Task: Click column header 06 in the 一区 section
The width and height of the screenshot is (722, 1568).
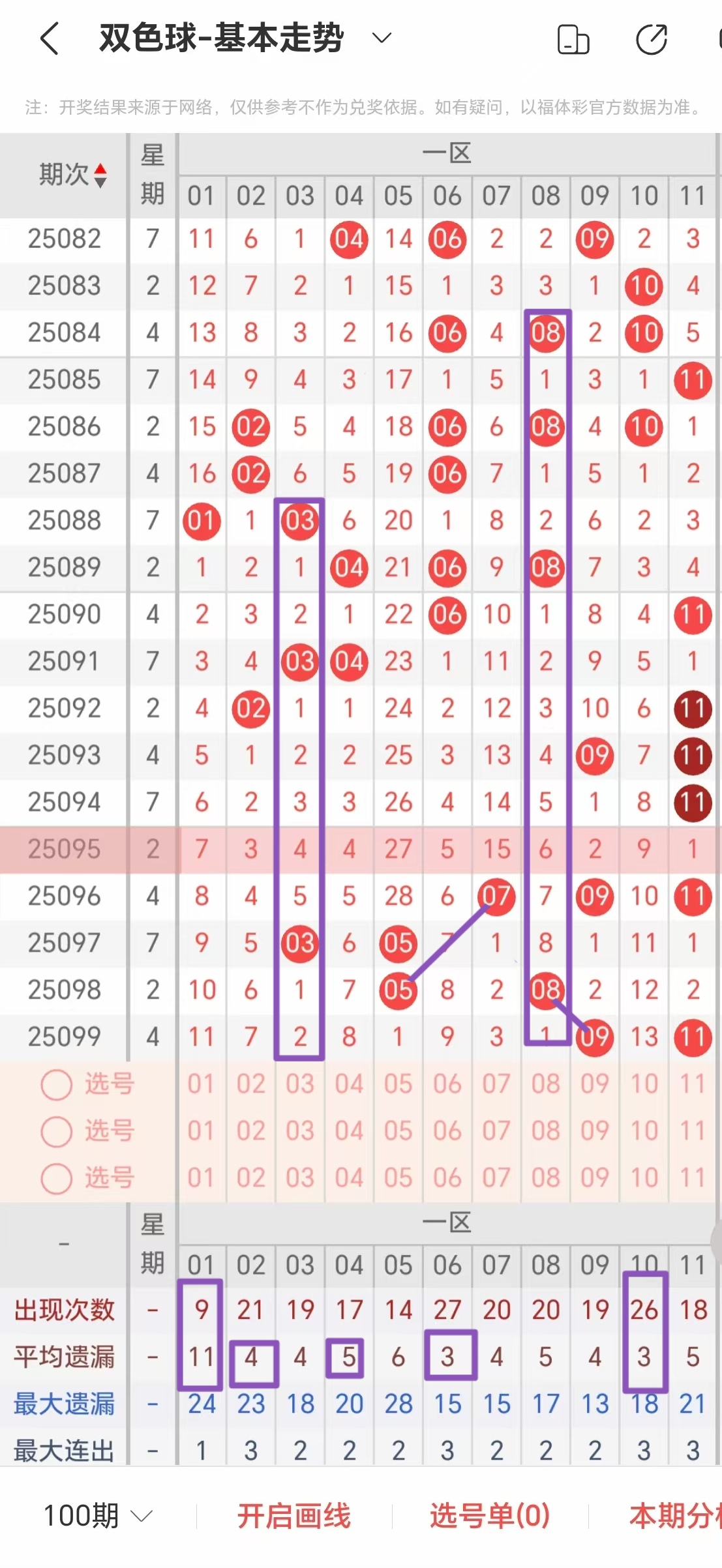Action: (x=447, y=196)
